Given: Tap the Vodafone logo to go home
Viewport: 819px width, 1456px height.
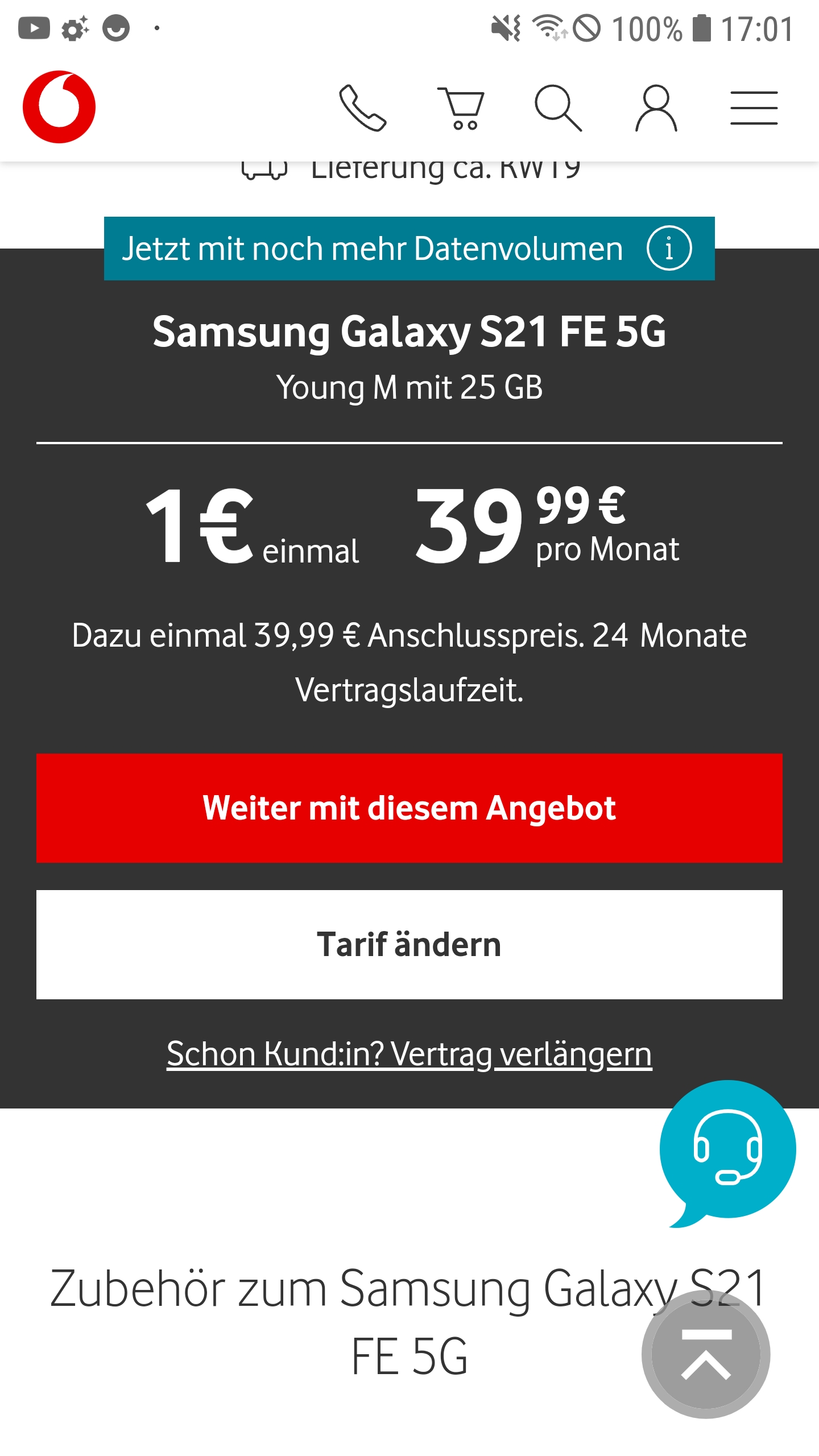Looking at the screenshot, I should pos(59,107).
